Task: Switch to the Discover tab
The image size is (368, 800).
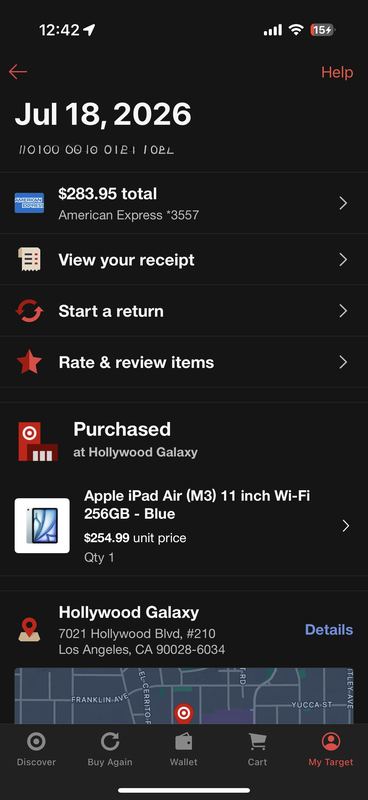Action: (36, 749)
